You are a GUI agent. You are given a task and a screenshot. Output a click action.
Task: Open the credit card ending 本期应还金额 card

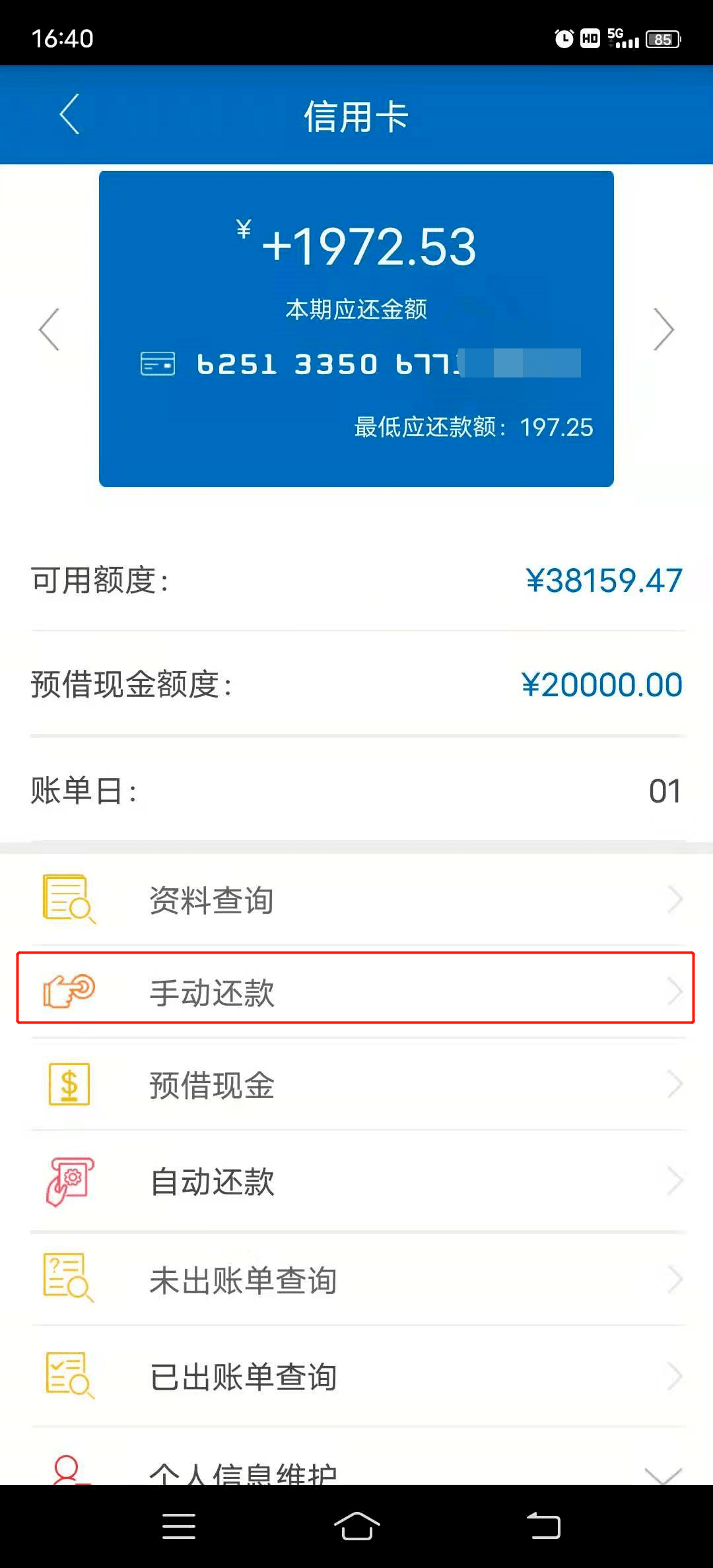pos(356,329)
